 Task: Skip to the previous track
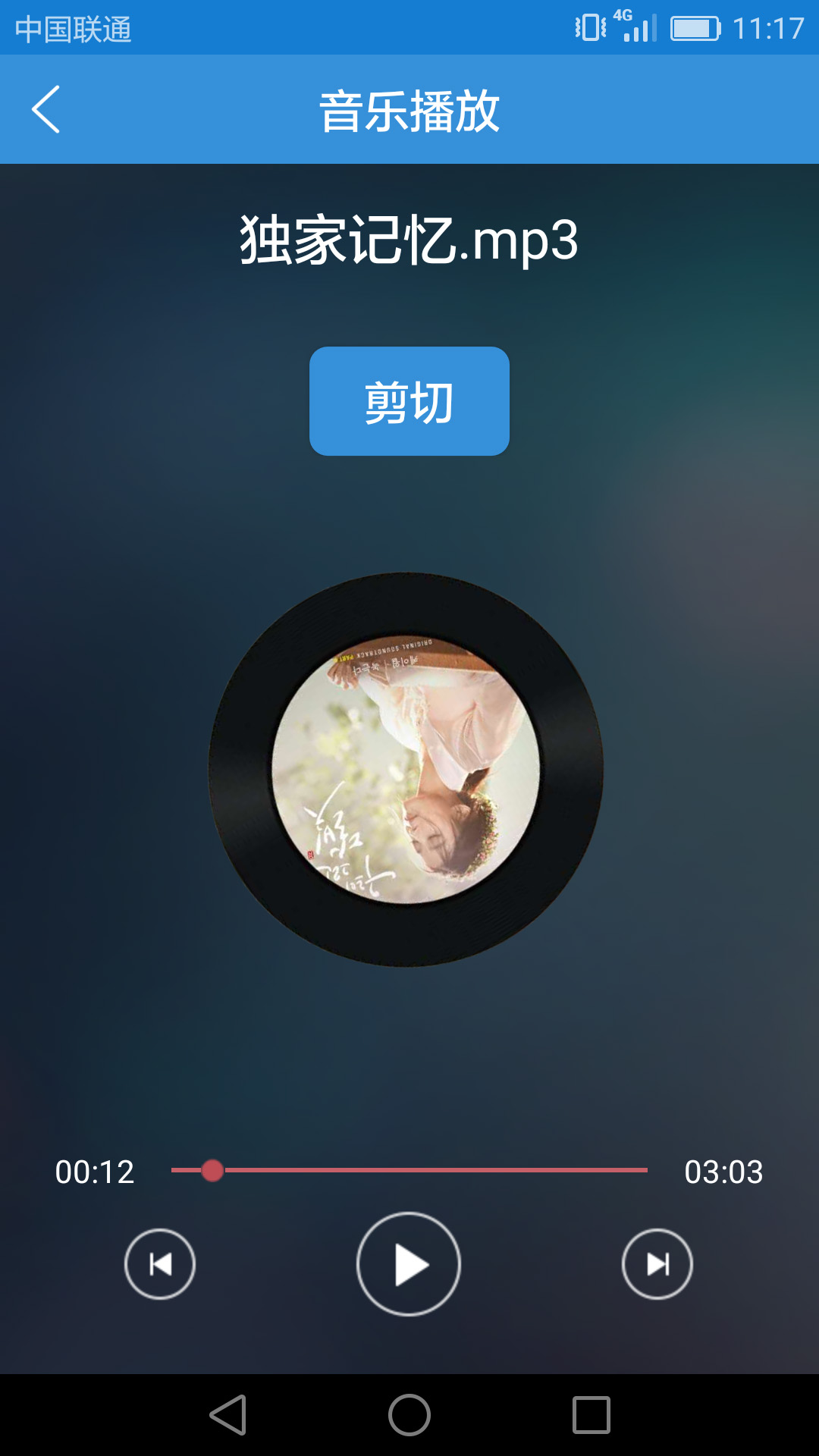coord(159,1263)
